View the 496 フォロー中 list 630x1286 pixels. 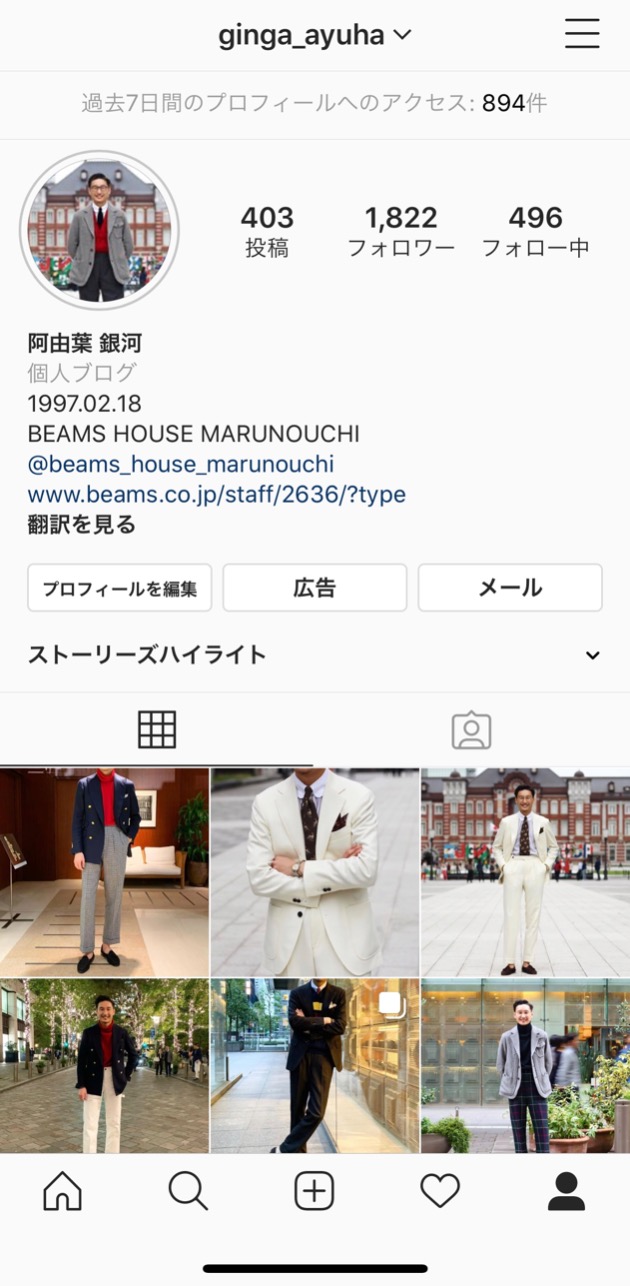click(x=535, y=231)
